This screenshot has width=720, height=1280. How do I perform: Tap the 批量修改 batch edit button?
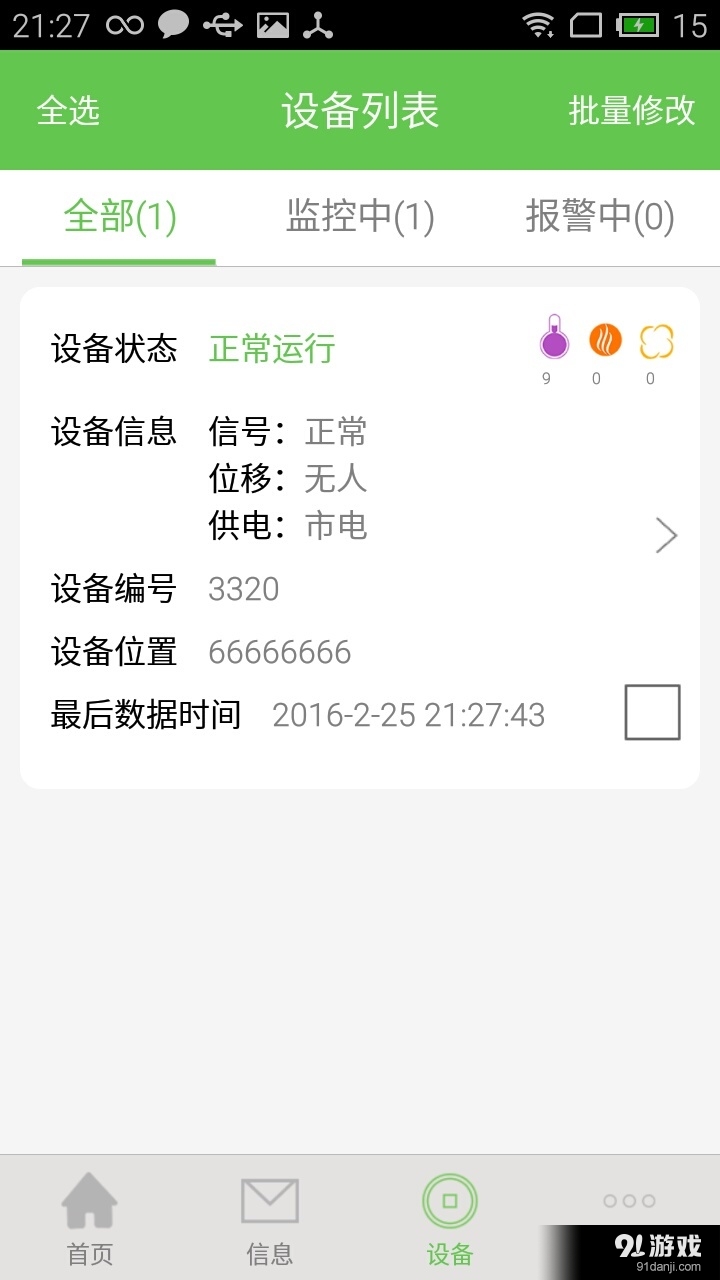(x=630, y=111)
